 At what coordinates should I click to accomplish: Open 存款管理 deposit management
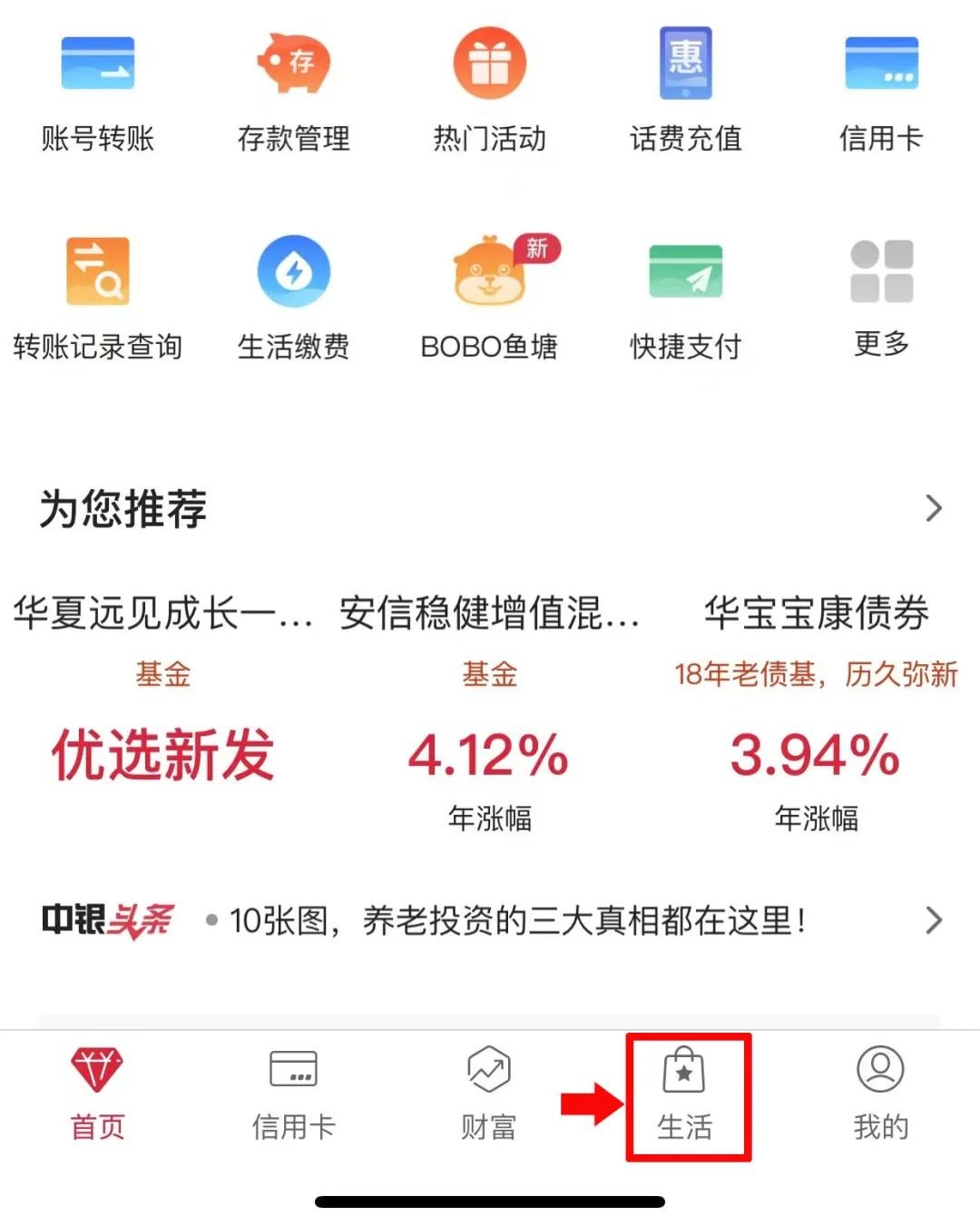point(293,91)
